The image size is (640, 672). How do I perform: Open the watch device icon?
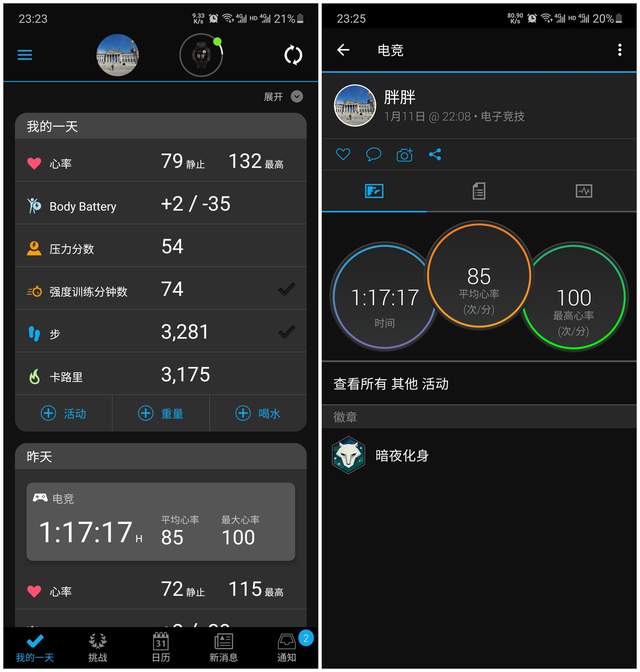(x=200, y=55)
